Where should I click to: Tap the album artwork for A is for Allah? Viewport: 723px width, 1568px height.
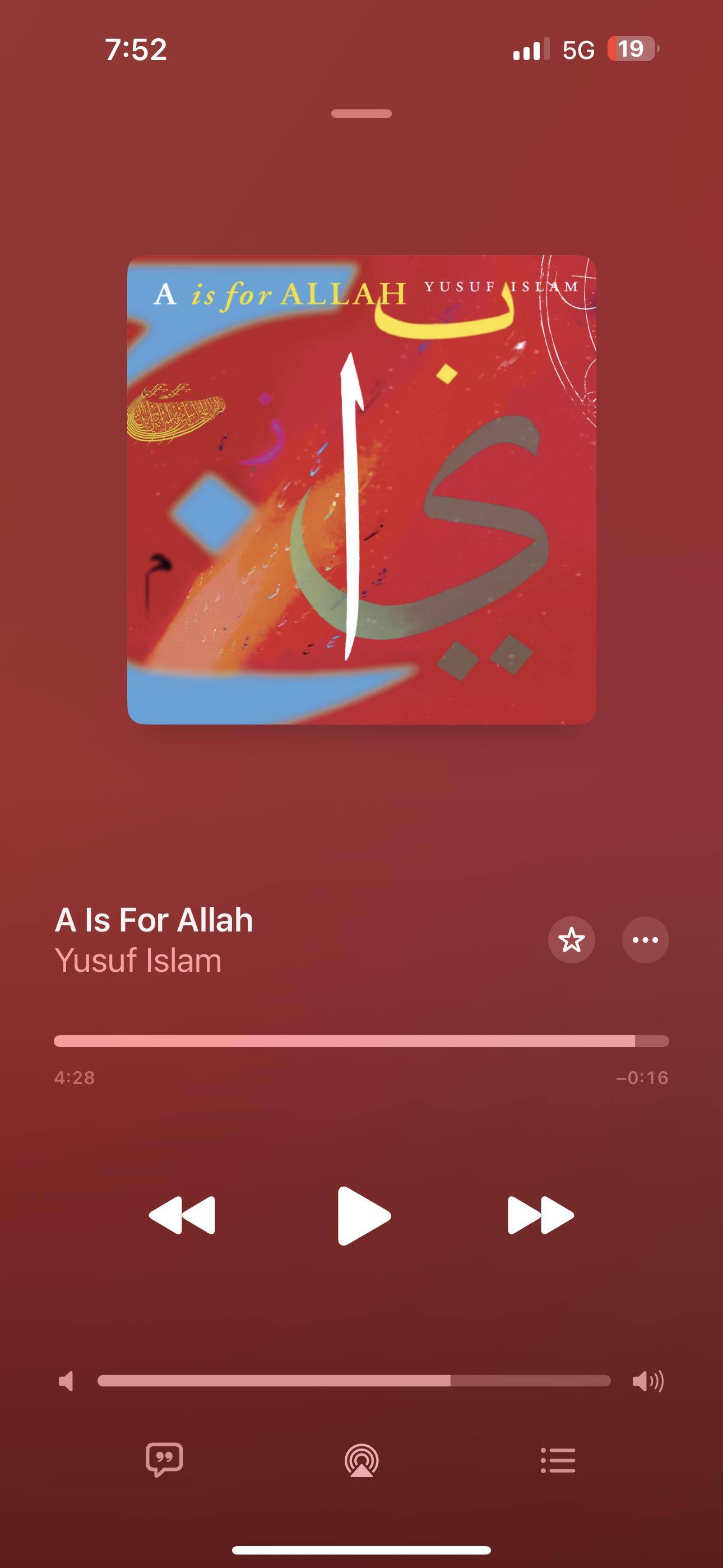(x=361, y=490)
